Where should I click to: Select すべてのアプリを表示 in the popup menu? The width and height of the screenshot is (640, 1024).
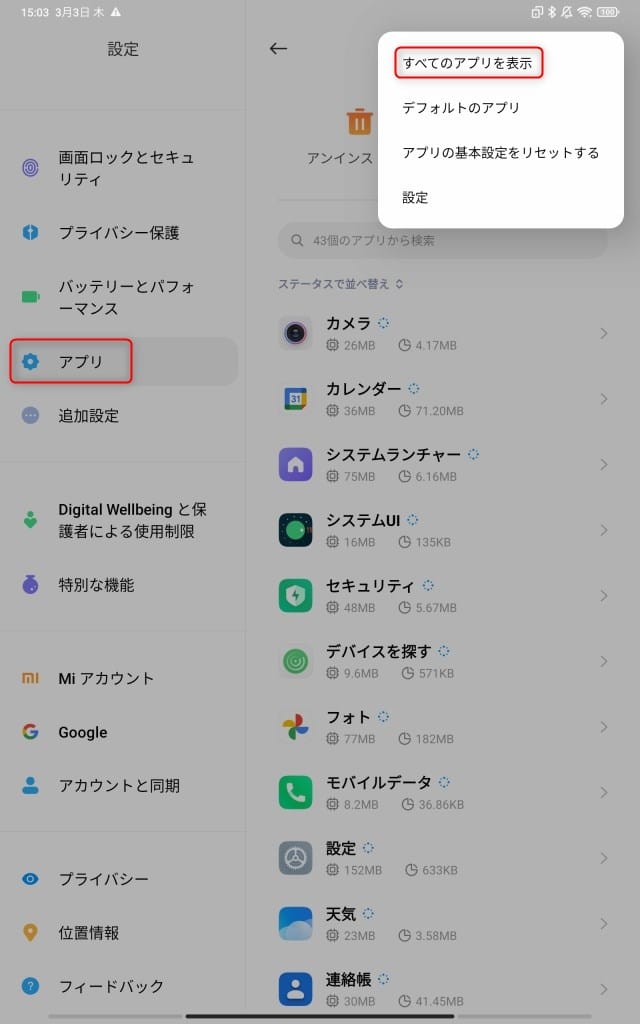pyautogui.click(x=468, y=63)
